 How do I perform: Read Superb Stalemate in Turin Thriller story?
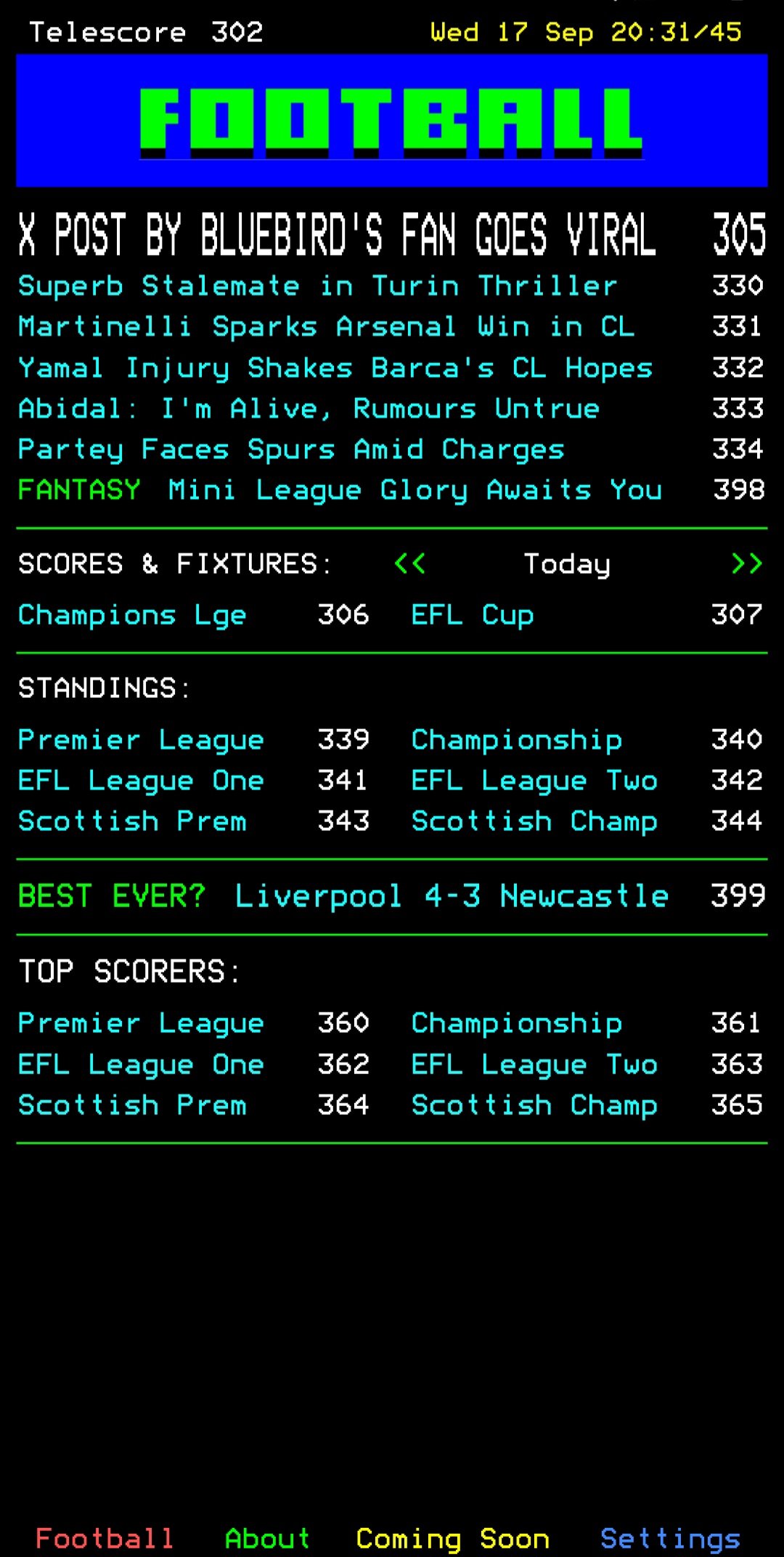[x=317, y=286]
